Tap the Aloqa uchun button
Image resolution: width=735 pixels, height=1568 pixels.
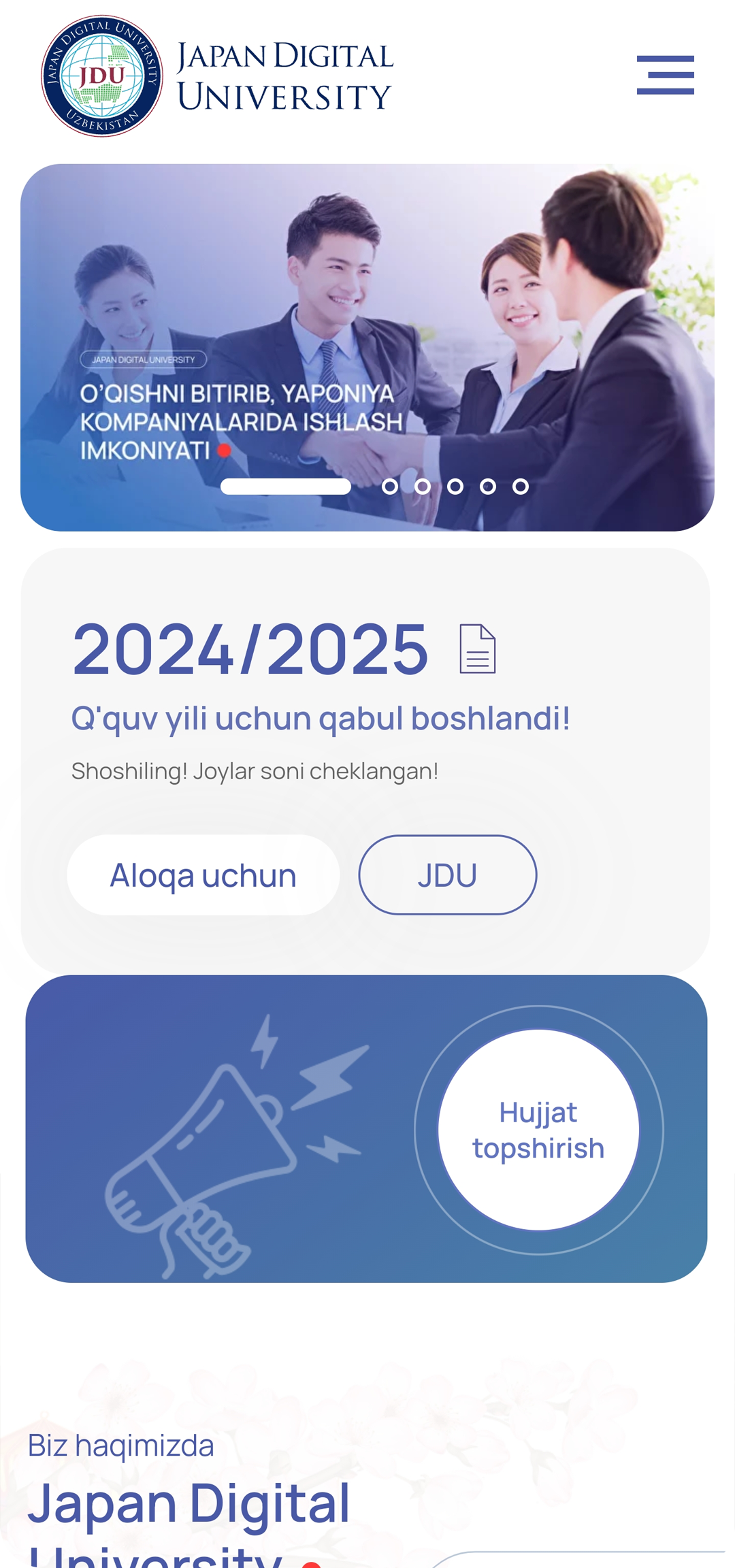click(203, 875)
